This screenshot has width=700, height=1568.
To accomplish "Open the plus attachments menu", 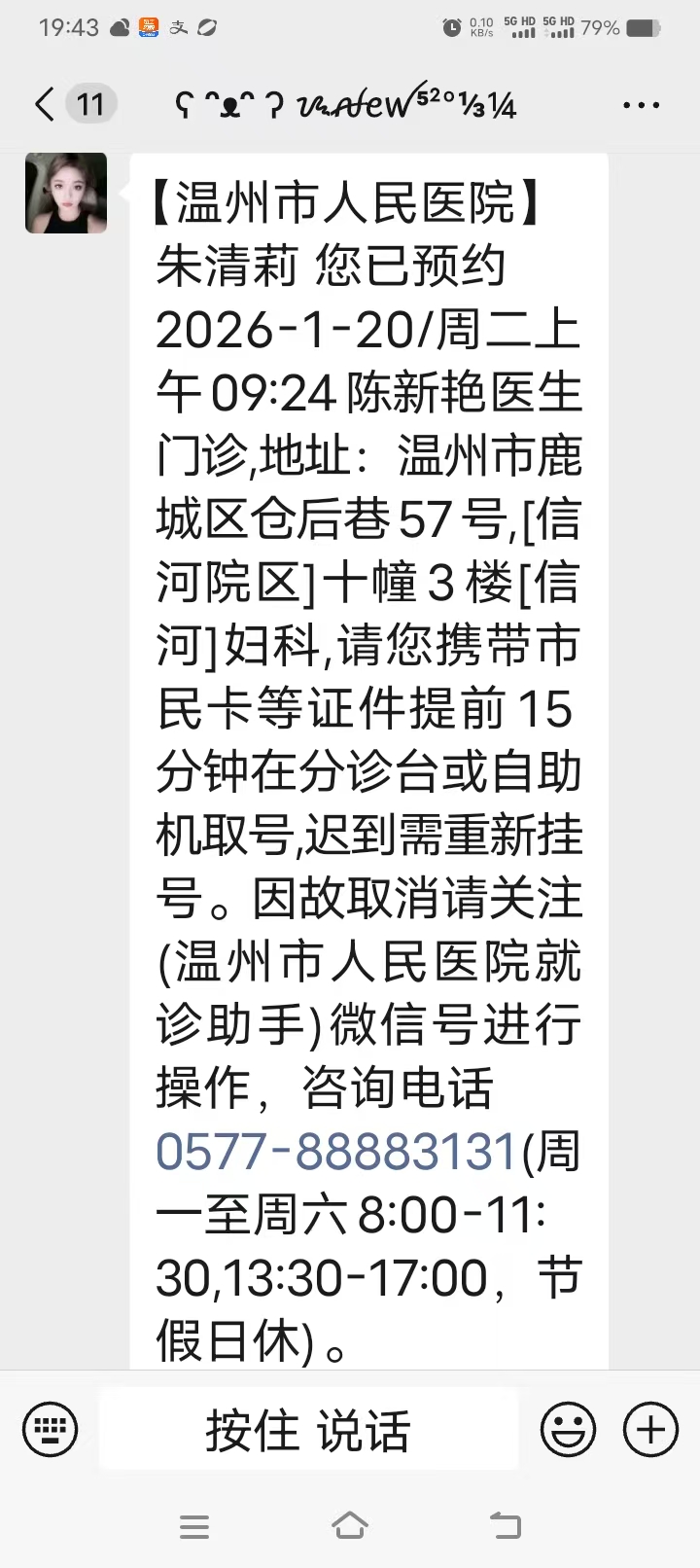I will [650, 1430].
